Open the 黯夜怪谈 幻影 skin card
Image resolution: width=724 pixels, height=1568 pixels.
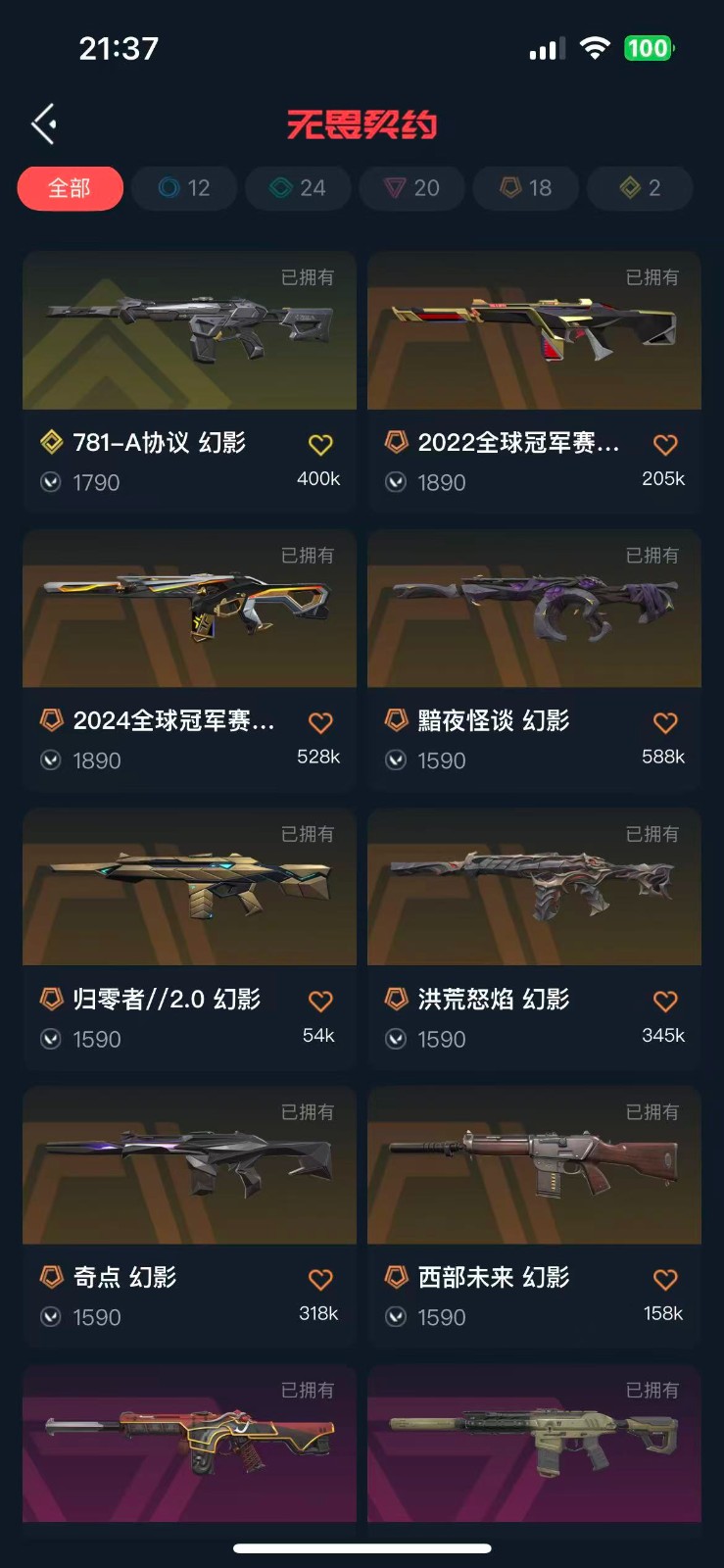point(534,610)
